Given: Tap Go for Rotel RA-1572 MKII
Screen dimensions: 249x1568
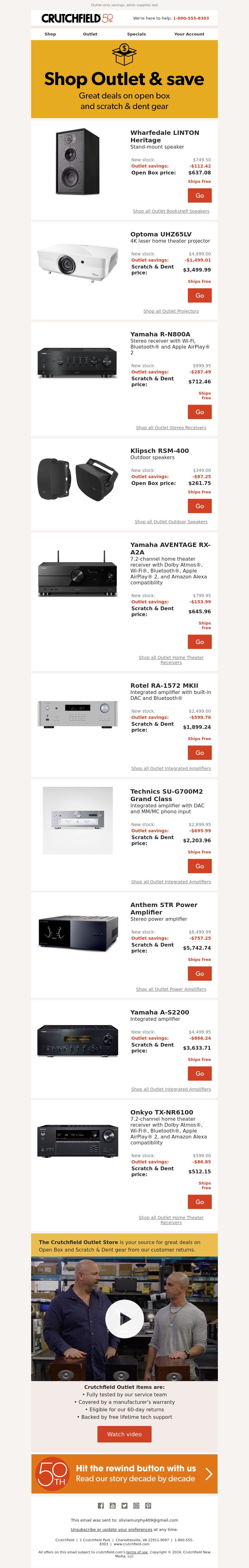Looking at the screenshot, I should [x=200, y=753].
